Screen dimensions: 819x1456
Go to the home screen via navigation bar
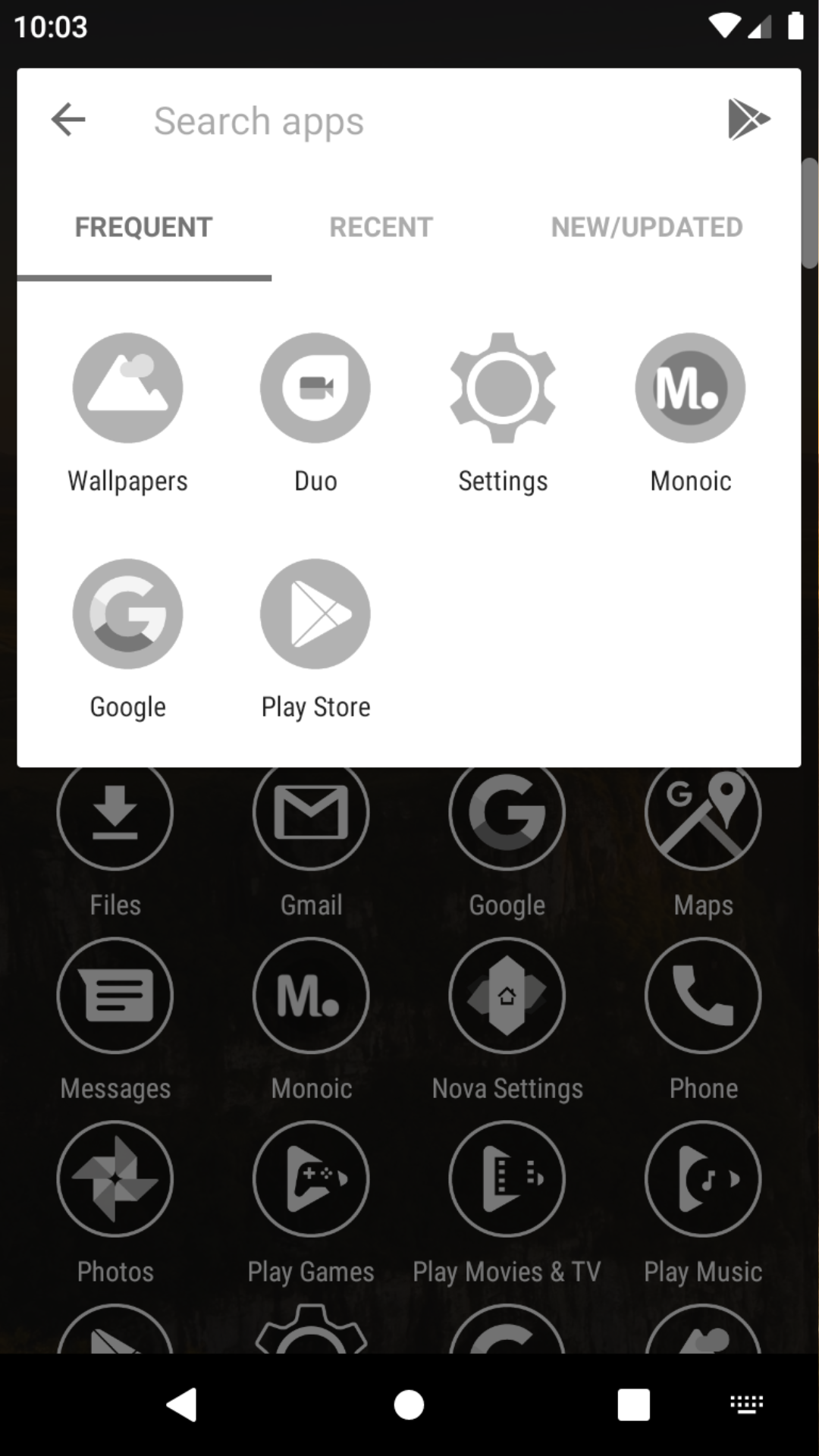tap(409, 1405)
